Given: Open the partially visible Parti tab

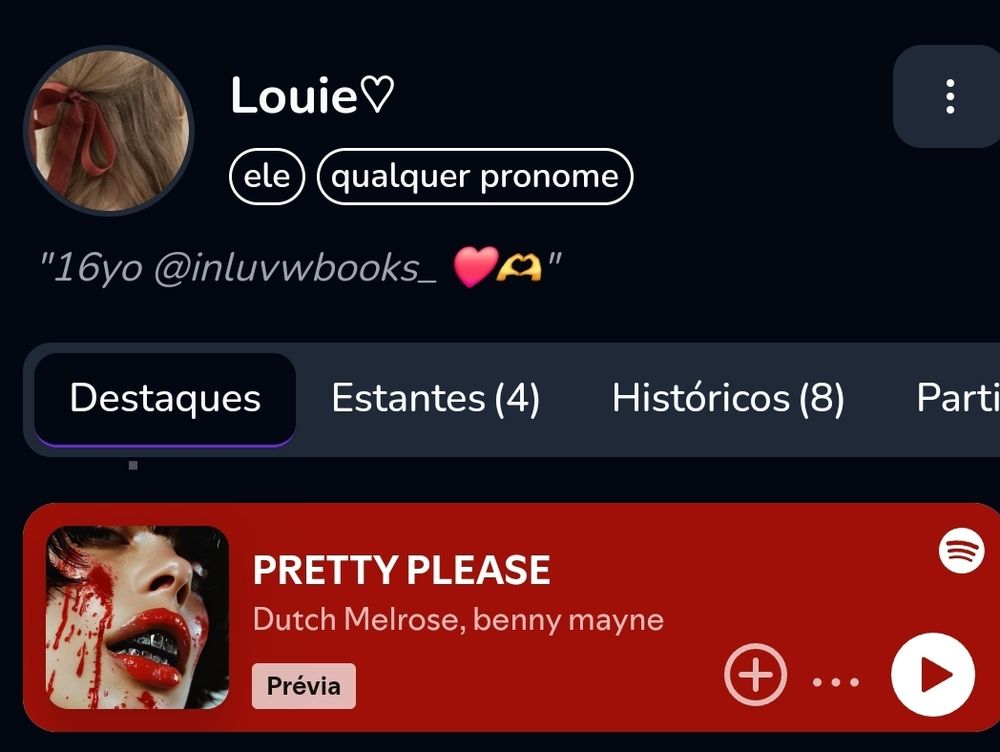Looking at the screenshot, I should click(957, 398).
